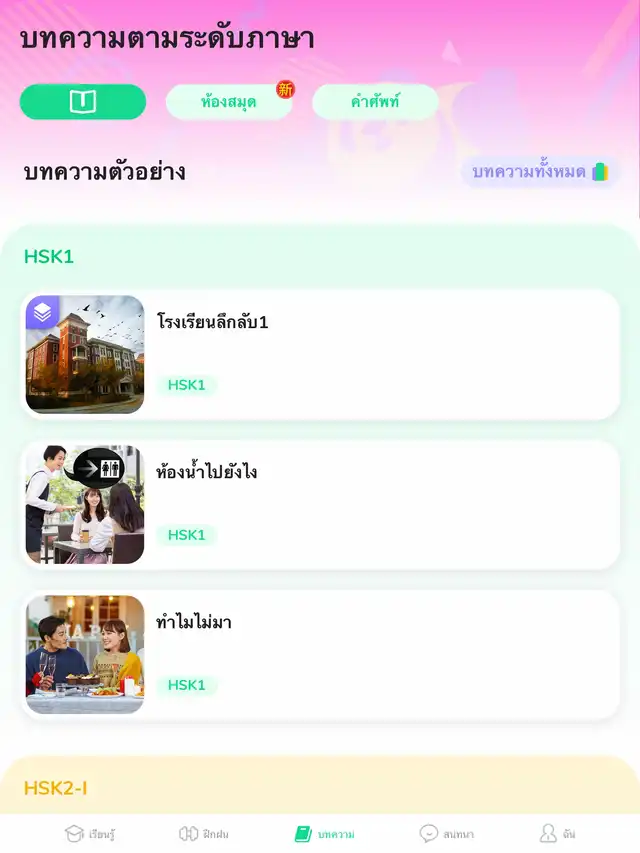The height and width of the screenshot is (853, 640).
Task: Select the open book reading tab
Action: coord(83,102)
